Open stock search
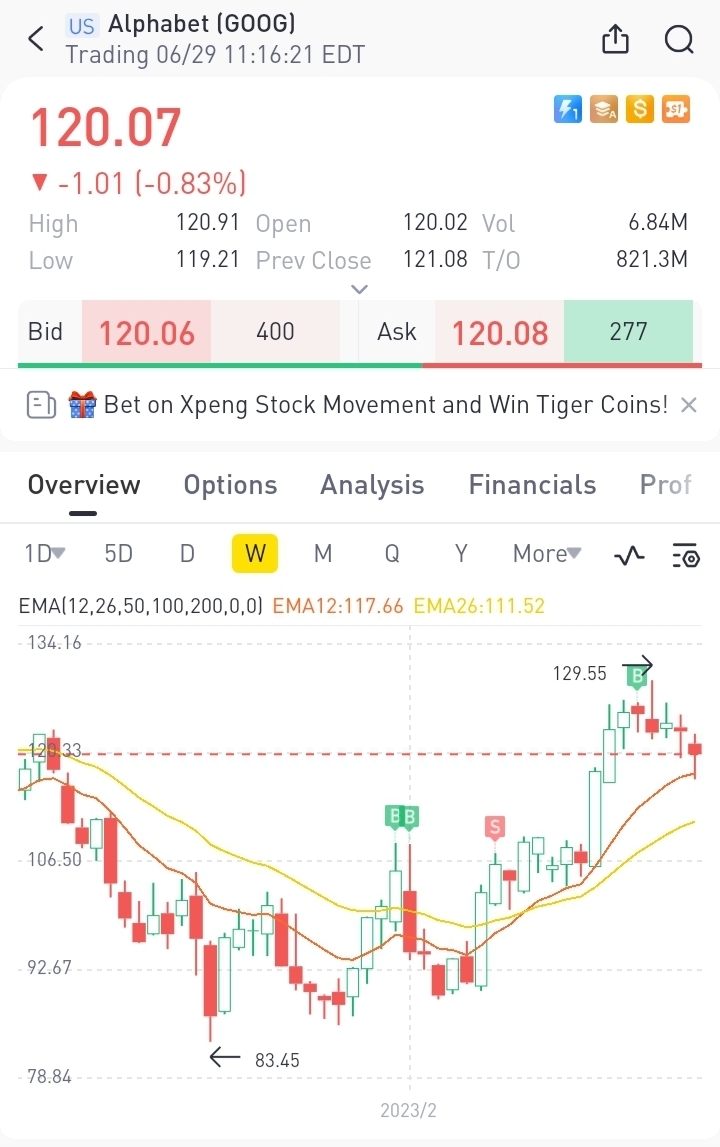 coord(679,39)
